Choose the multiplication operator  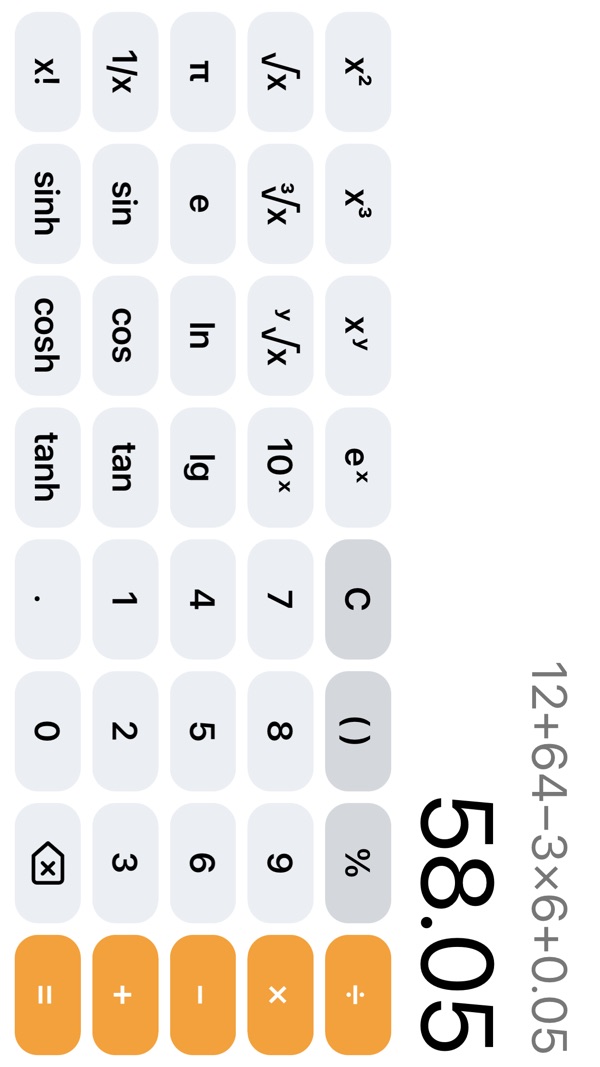point(280,995)
